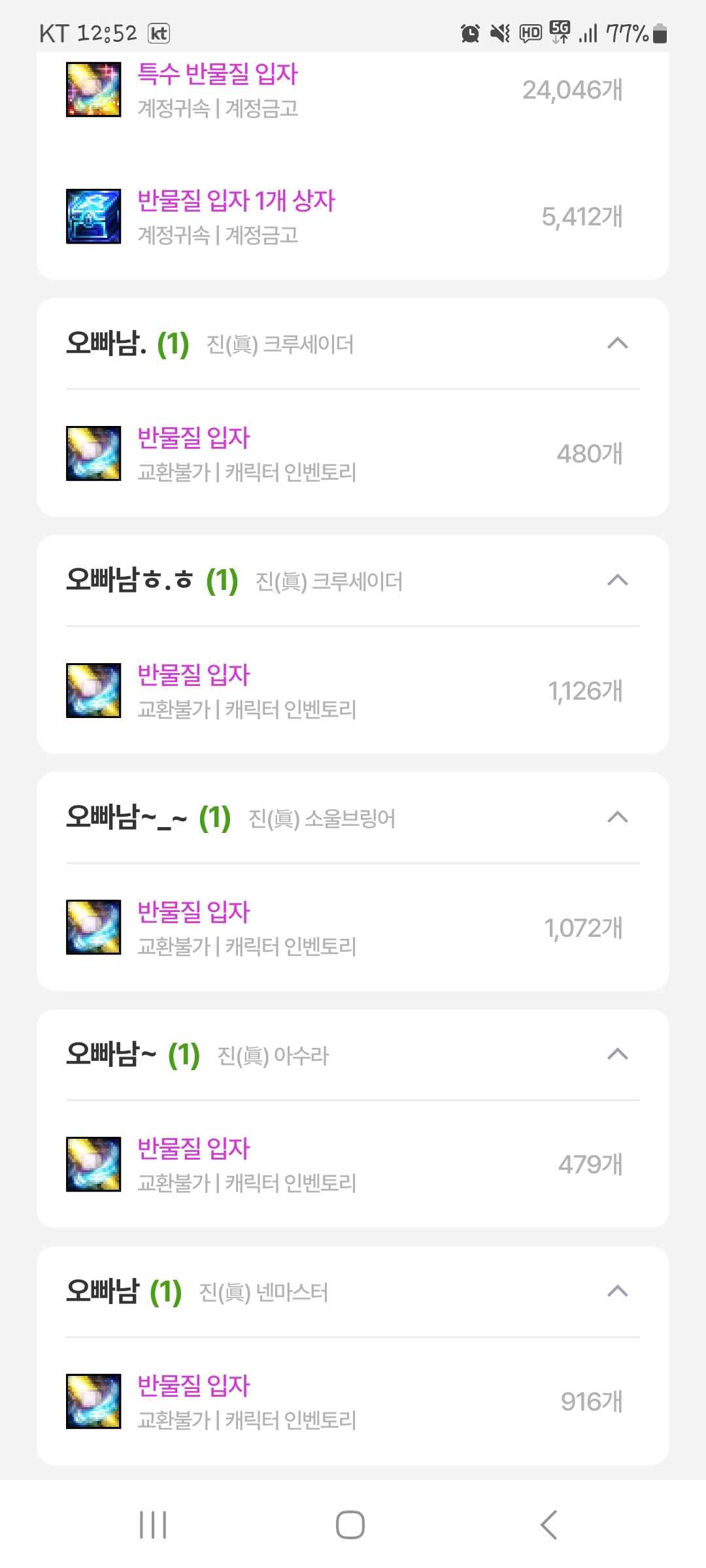
Task: Open 특수 반물질 입자 item link
Action: coord(218,74)
